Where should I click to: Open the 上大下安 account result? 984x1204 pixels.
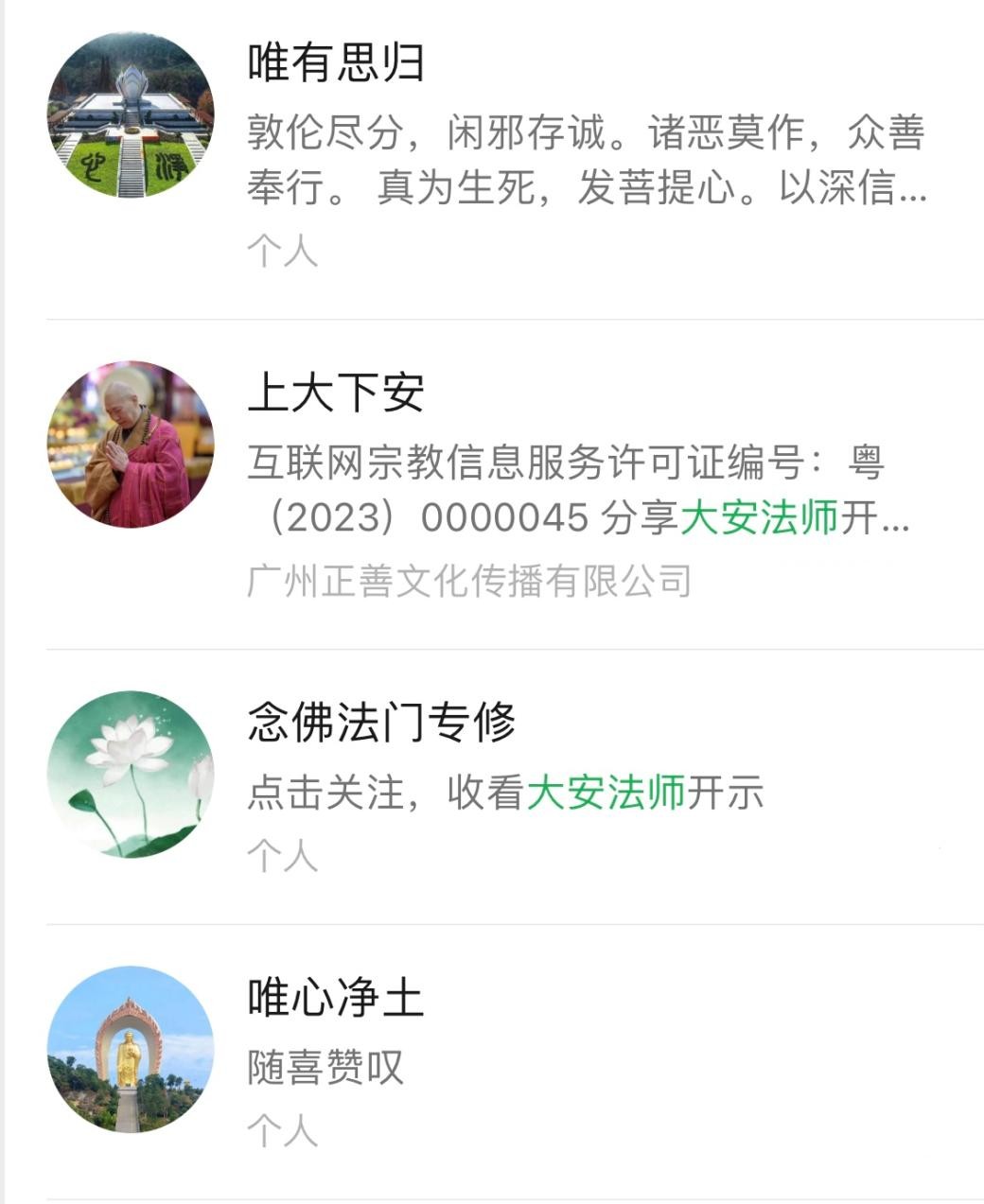coord(336,393)
